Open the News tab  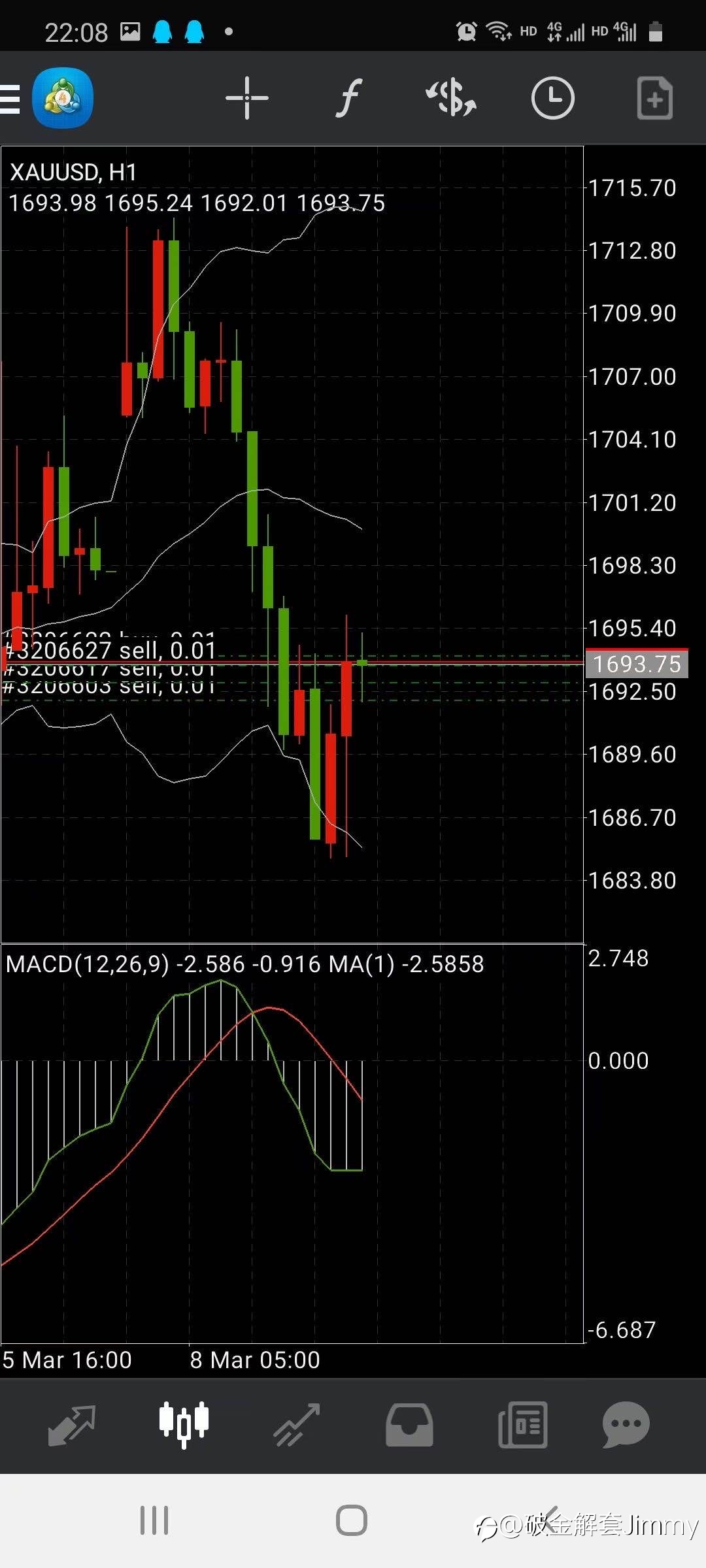point(522,1425)
